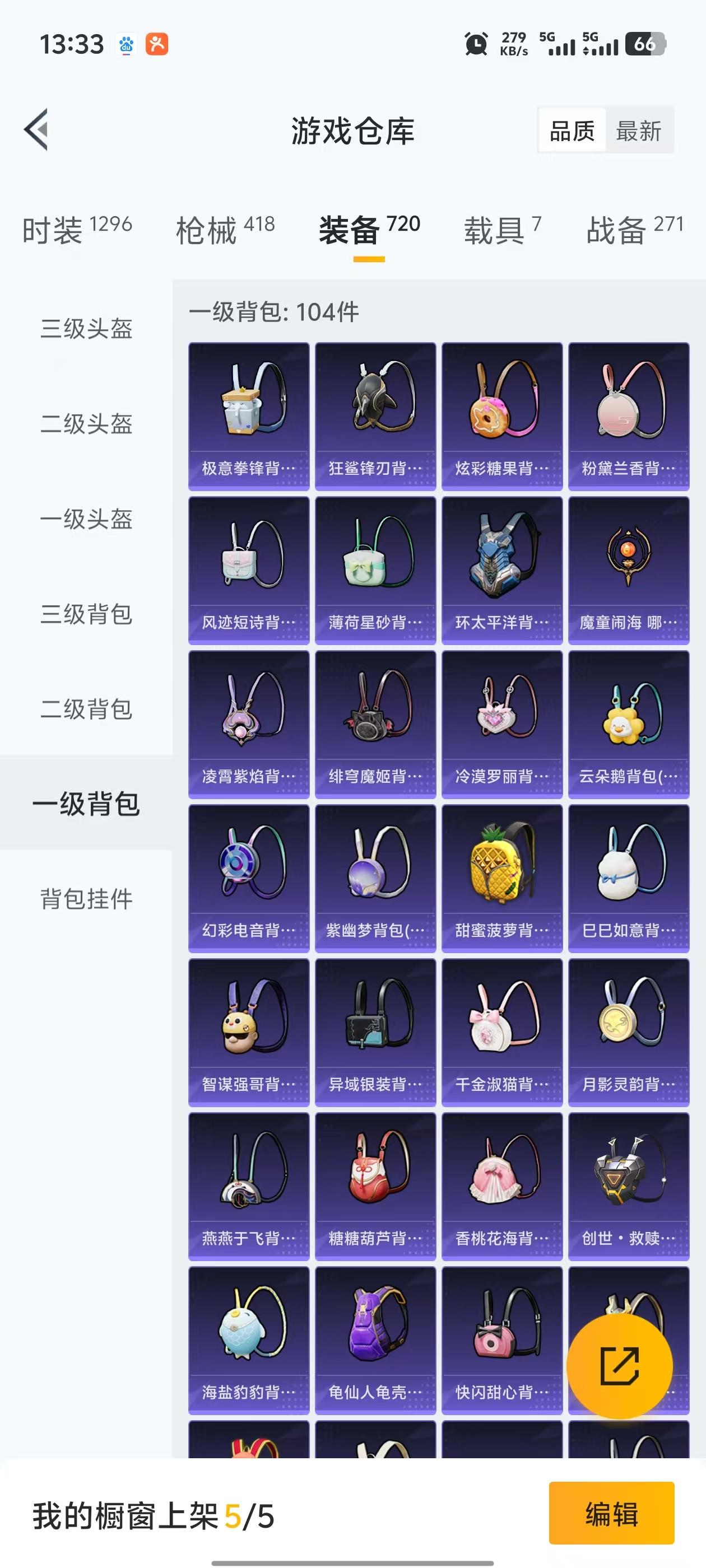
Task: Go back using the back arrow
Action: (35, 130)
